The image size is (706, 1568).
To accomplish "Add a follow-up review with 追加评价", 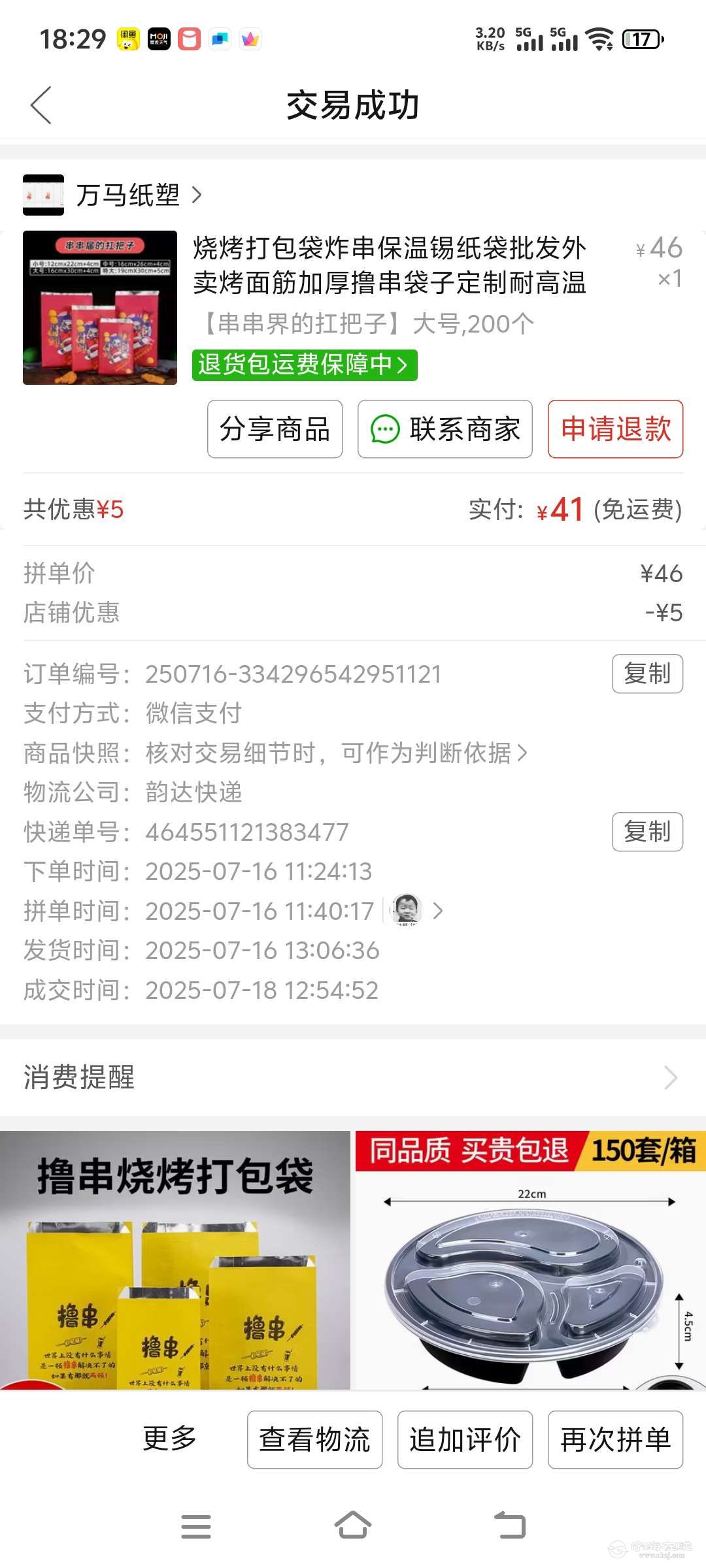I will click(x=465, y=1440).
